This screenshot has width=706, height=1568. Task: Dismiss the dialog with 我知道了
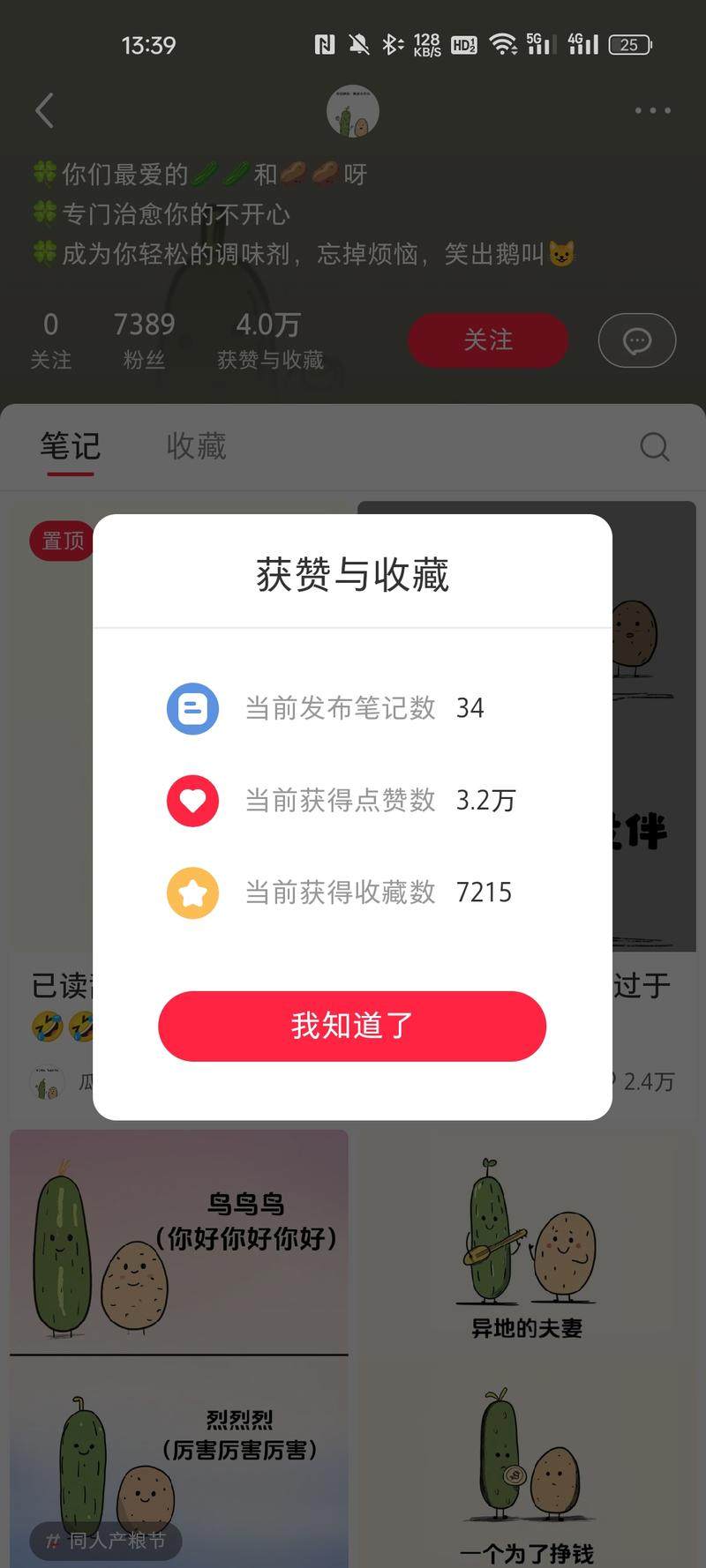[x=352, y=1026]
